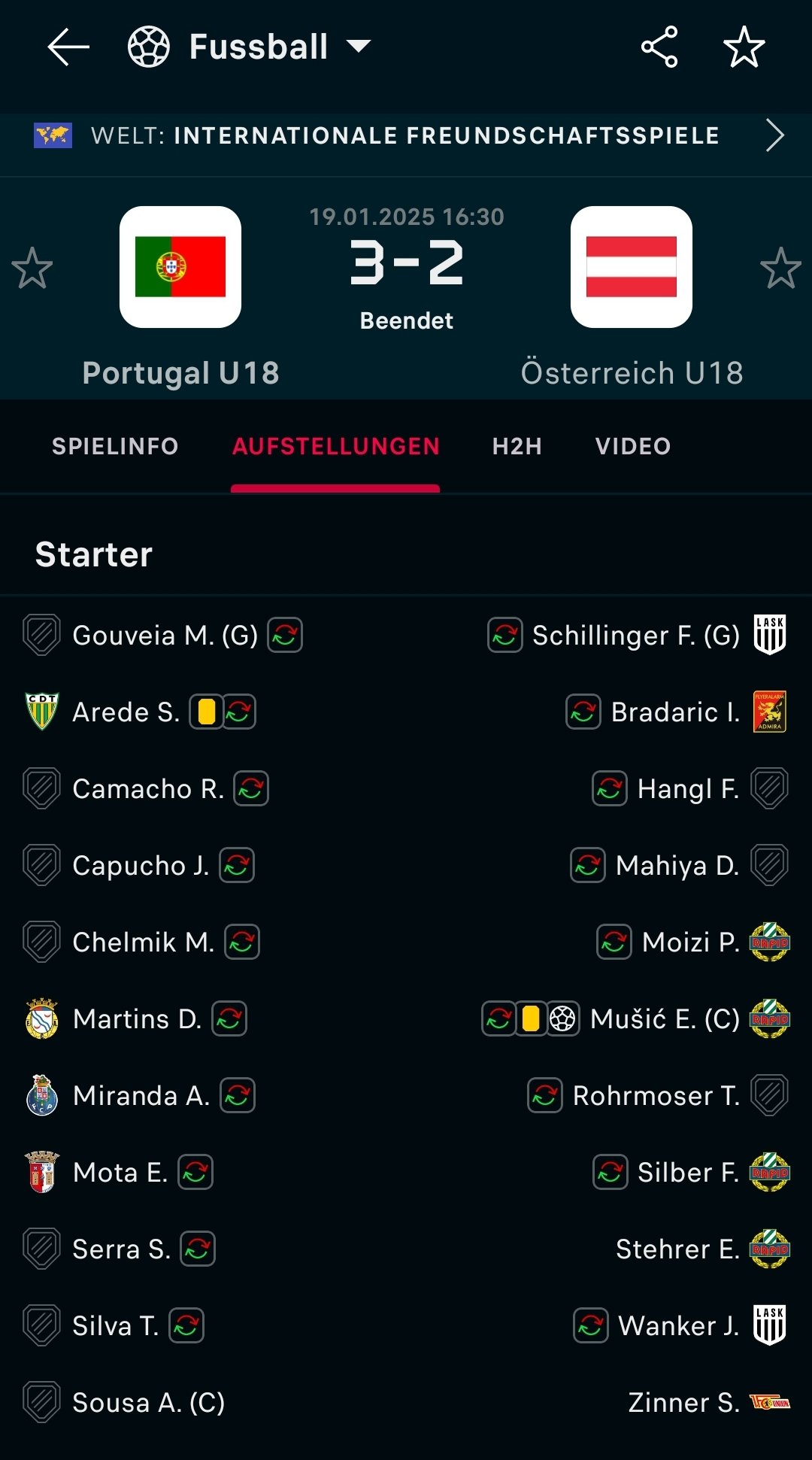
Task: Open player Gouveia M. profile
Action: (x=165, y=636)
